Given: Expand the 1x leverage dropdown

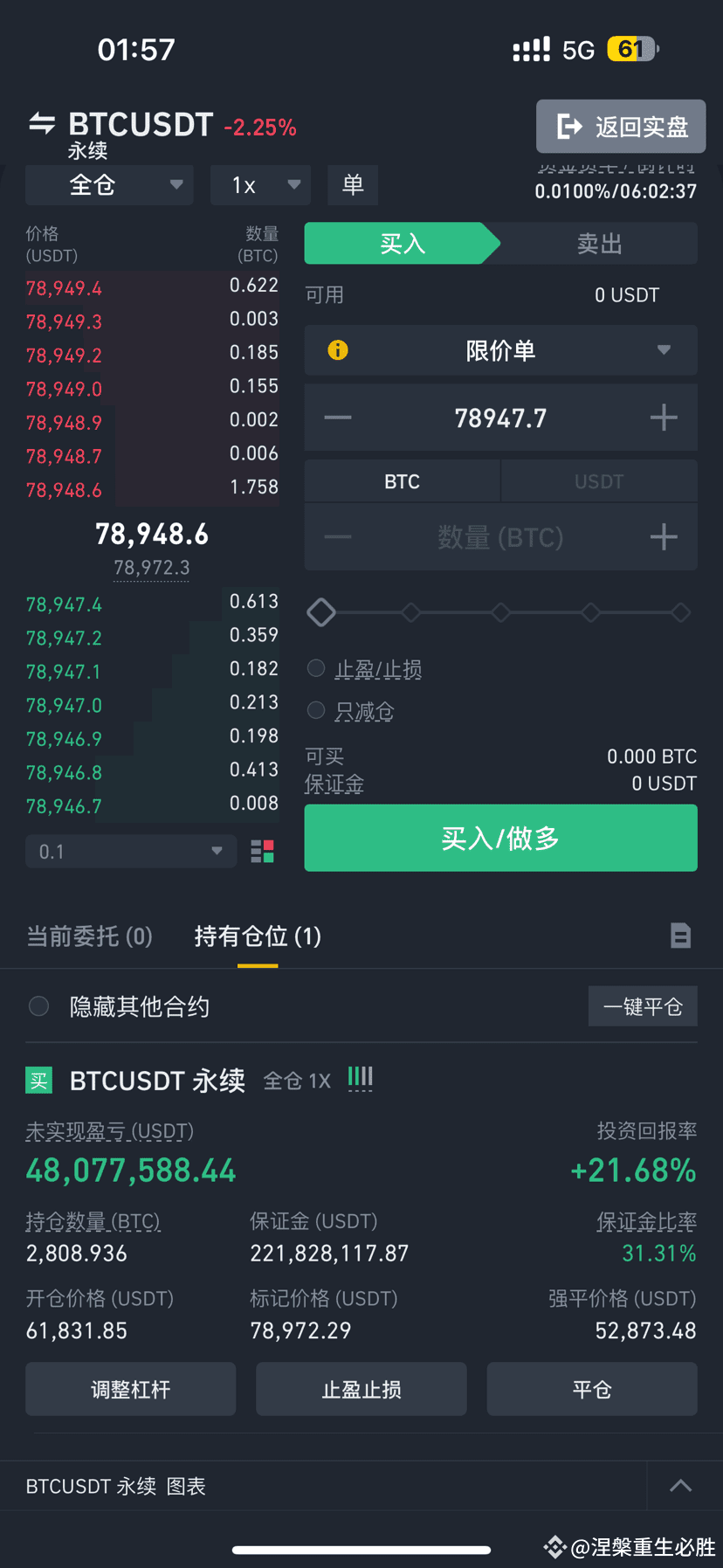Looking at the screenshot, I should [260, 185].
